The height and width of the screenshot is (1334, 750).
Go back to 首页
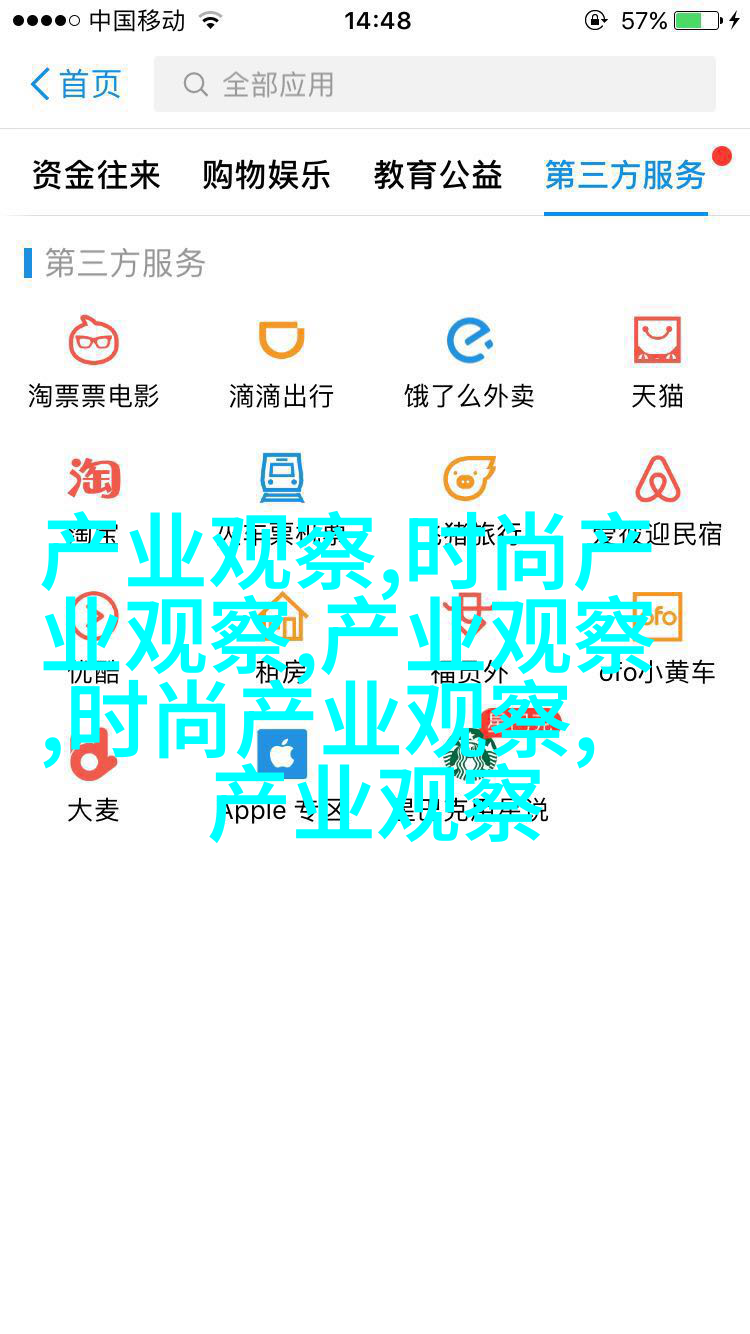(x=76, y=84)
